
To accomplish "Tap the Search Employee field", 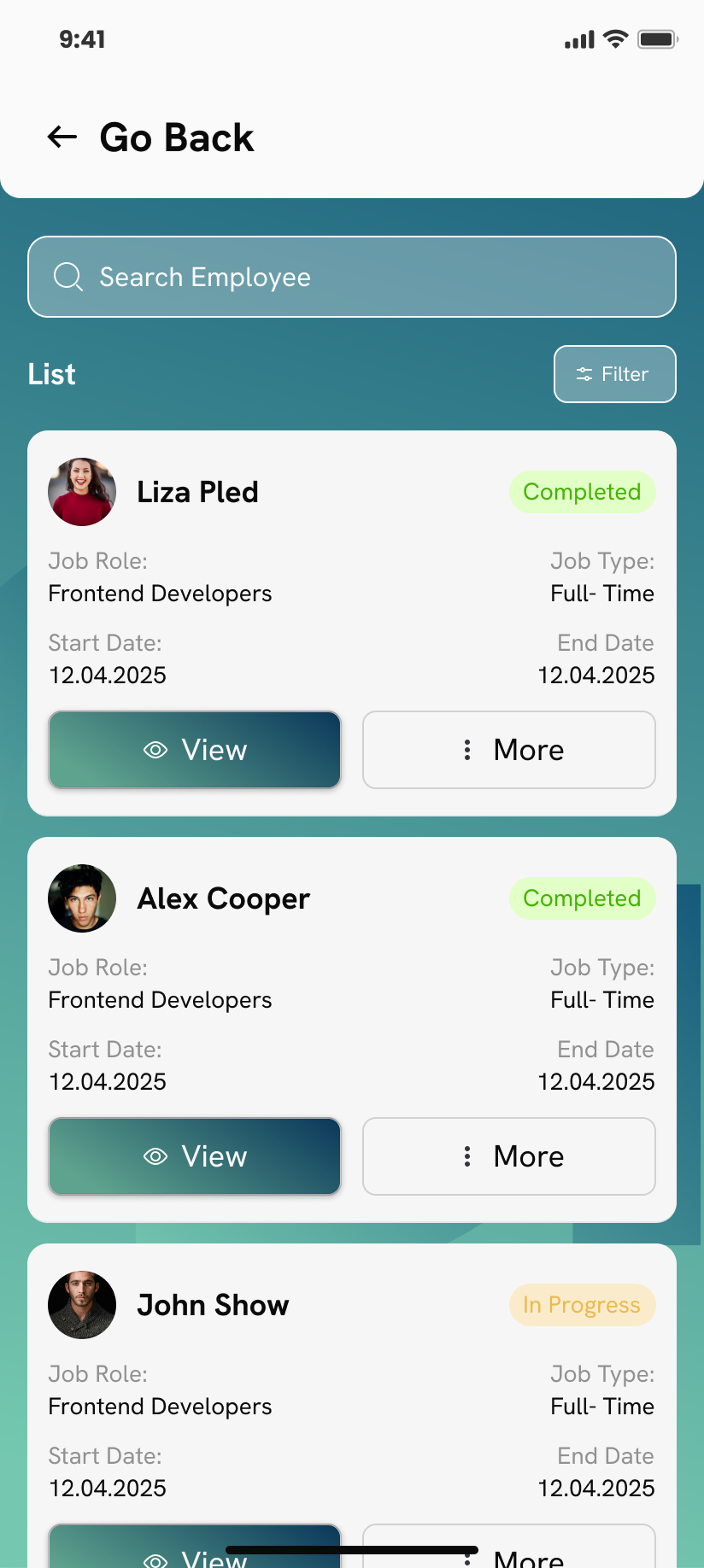I will (x=352, y=277).
